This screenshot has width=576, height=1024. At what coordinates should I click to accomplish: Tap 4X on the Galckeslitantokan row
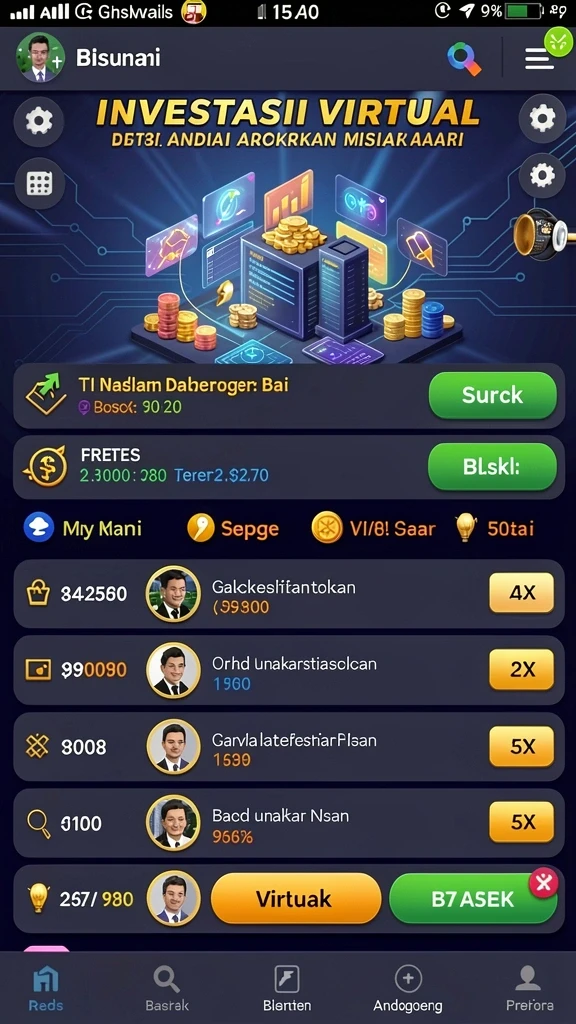[521, 593]
